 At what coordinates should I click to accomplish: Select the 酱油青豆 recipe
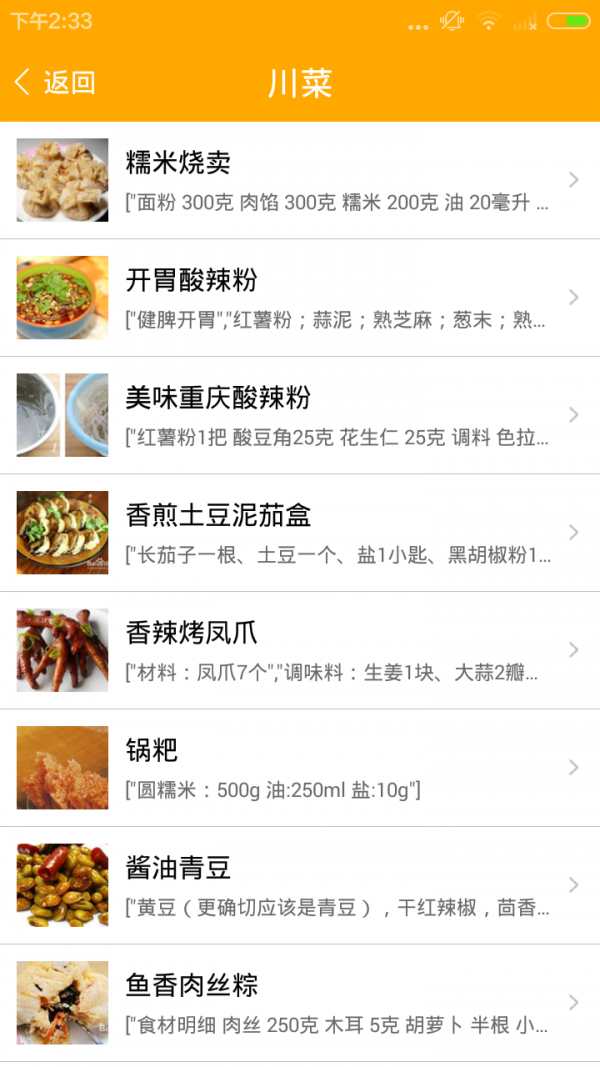tap(300, 885)
